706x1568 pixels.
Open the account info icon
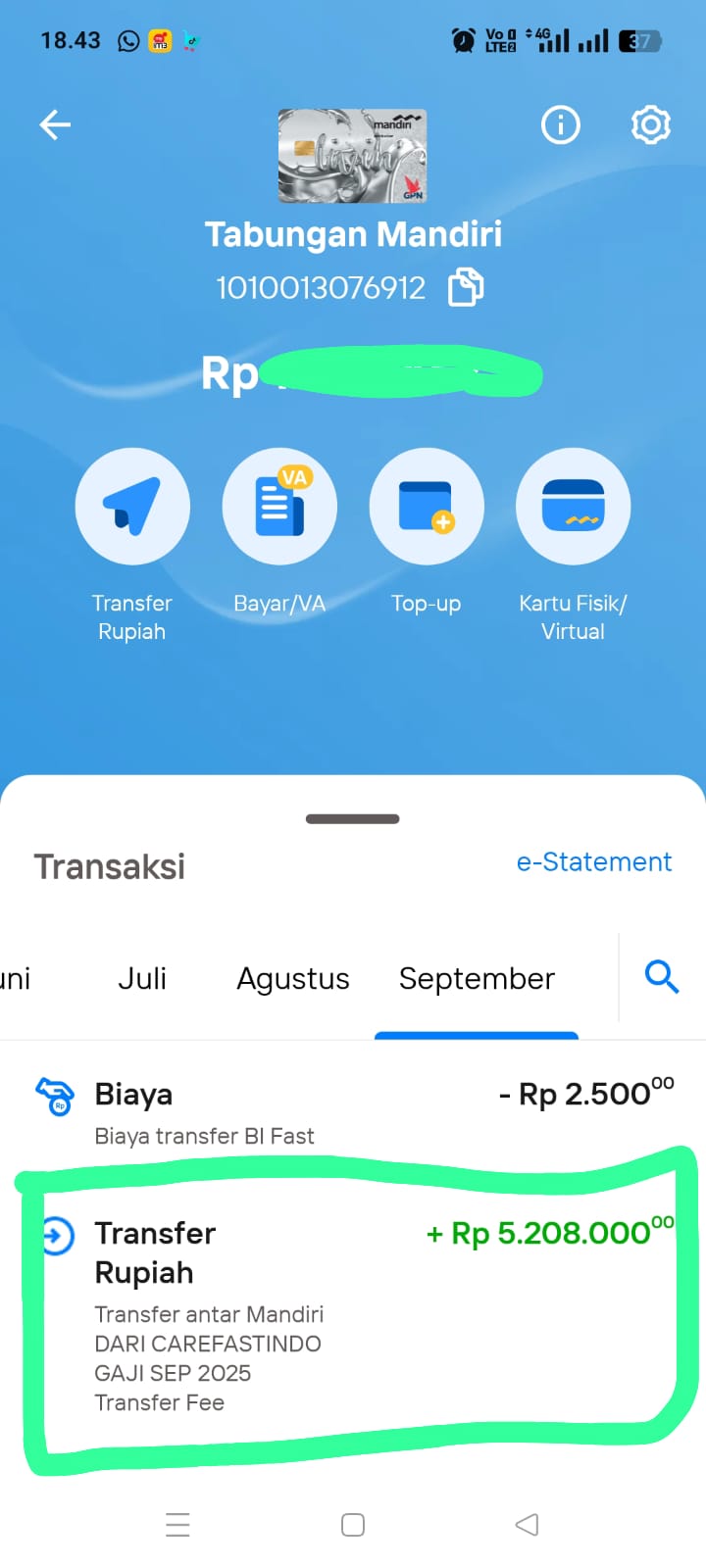[x=561, y=124]
